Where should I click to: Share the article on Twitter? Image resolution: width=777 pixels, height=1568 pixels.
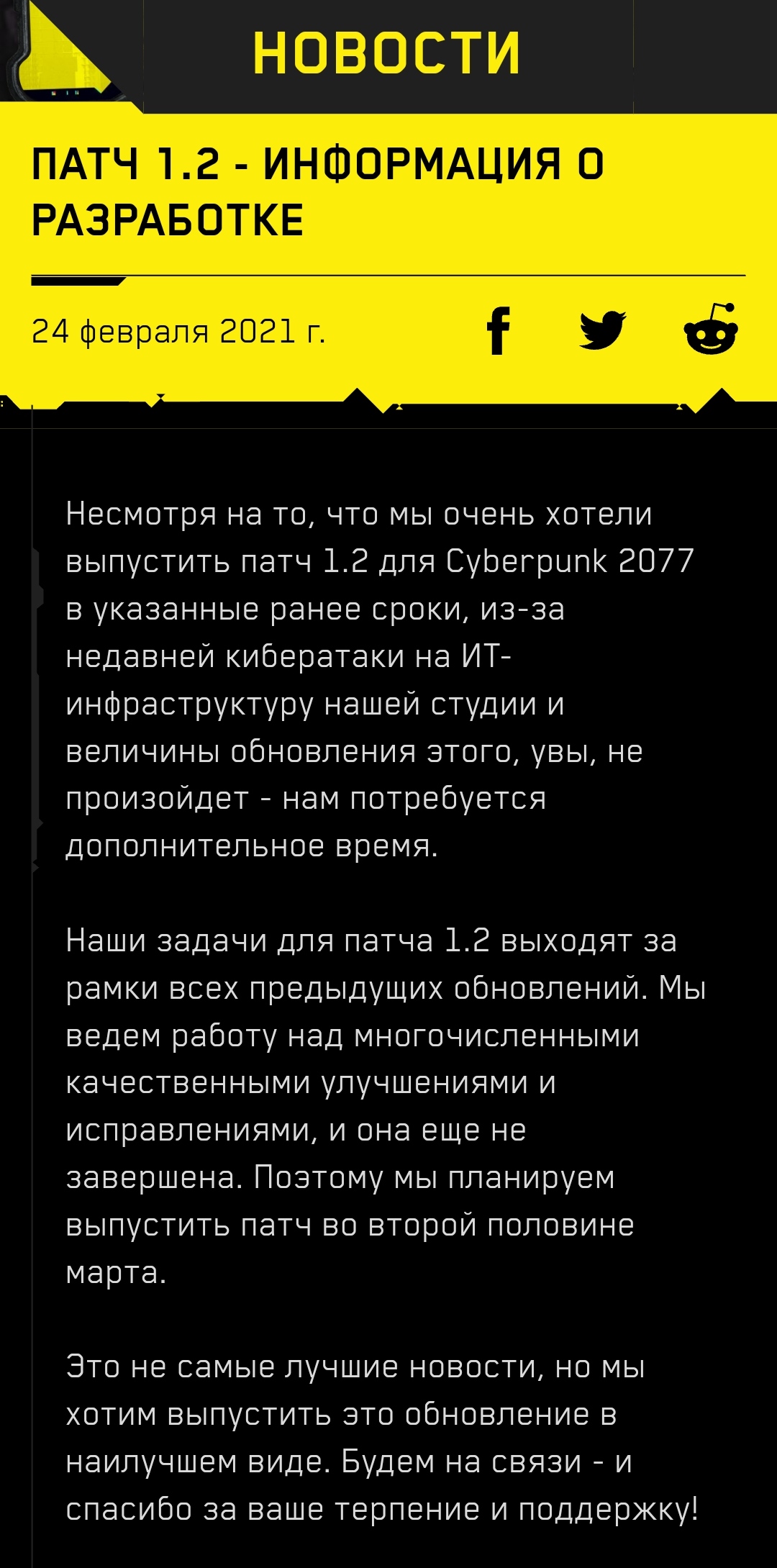click(x=603, y=330)
